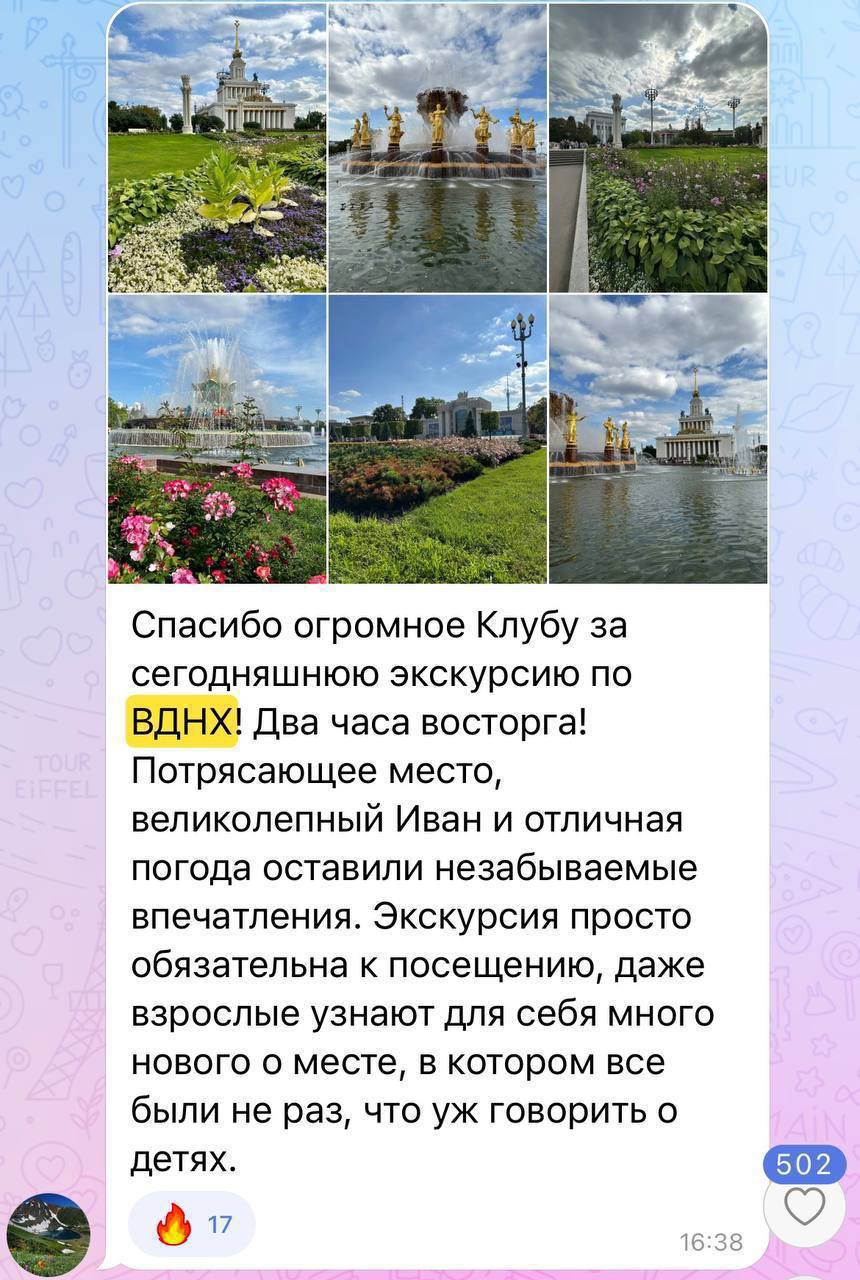This screenshot has width=860, height=1280.
Task: View the bottom-right golden statues and tower photo
Action: pos(658,438)
